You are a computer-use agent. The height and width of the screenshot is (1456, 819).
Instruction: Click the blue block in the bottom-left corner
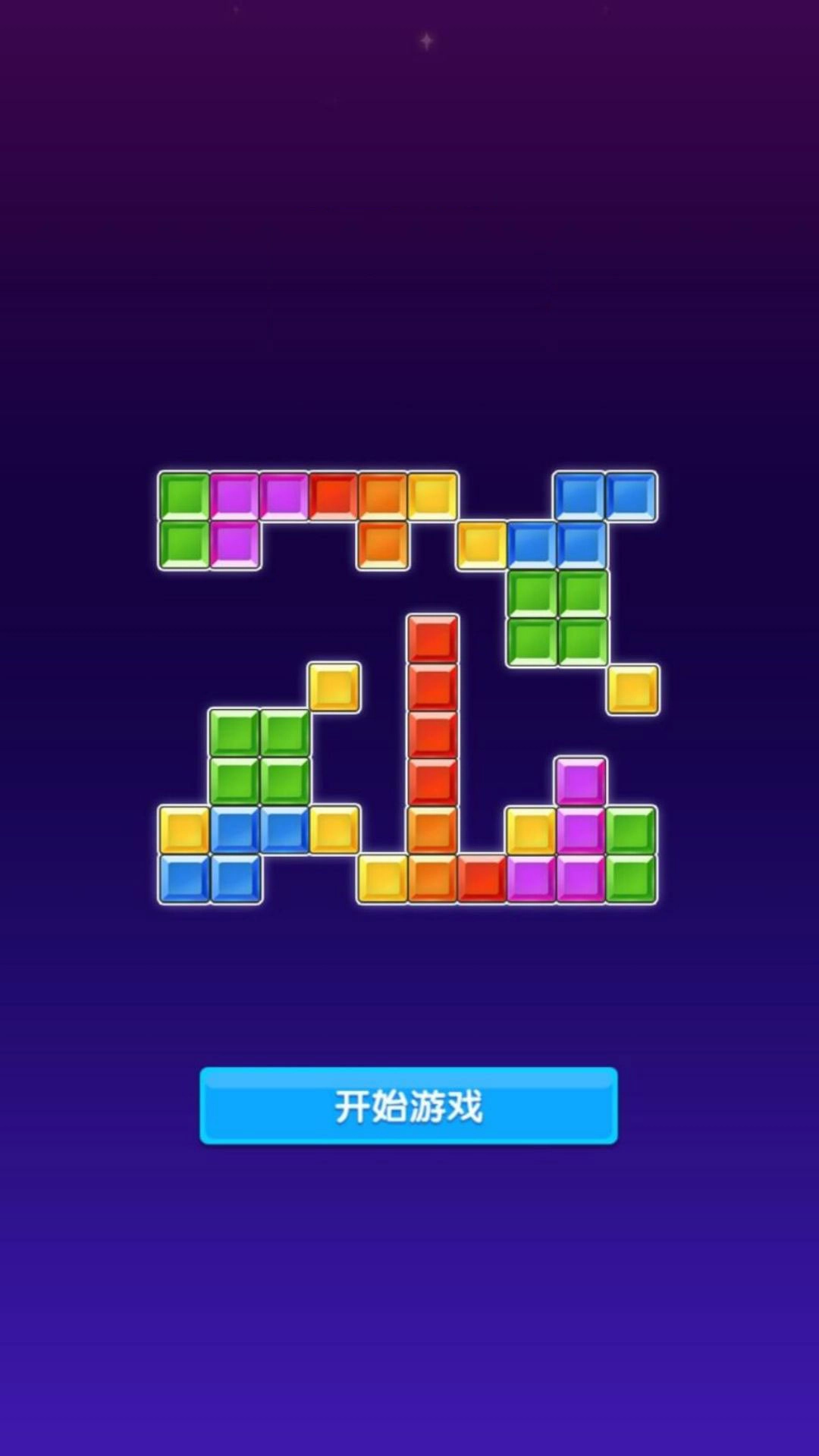(x=184, y=880)
